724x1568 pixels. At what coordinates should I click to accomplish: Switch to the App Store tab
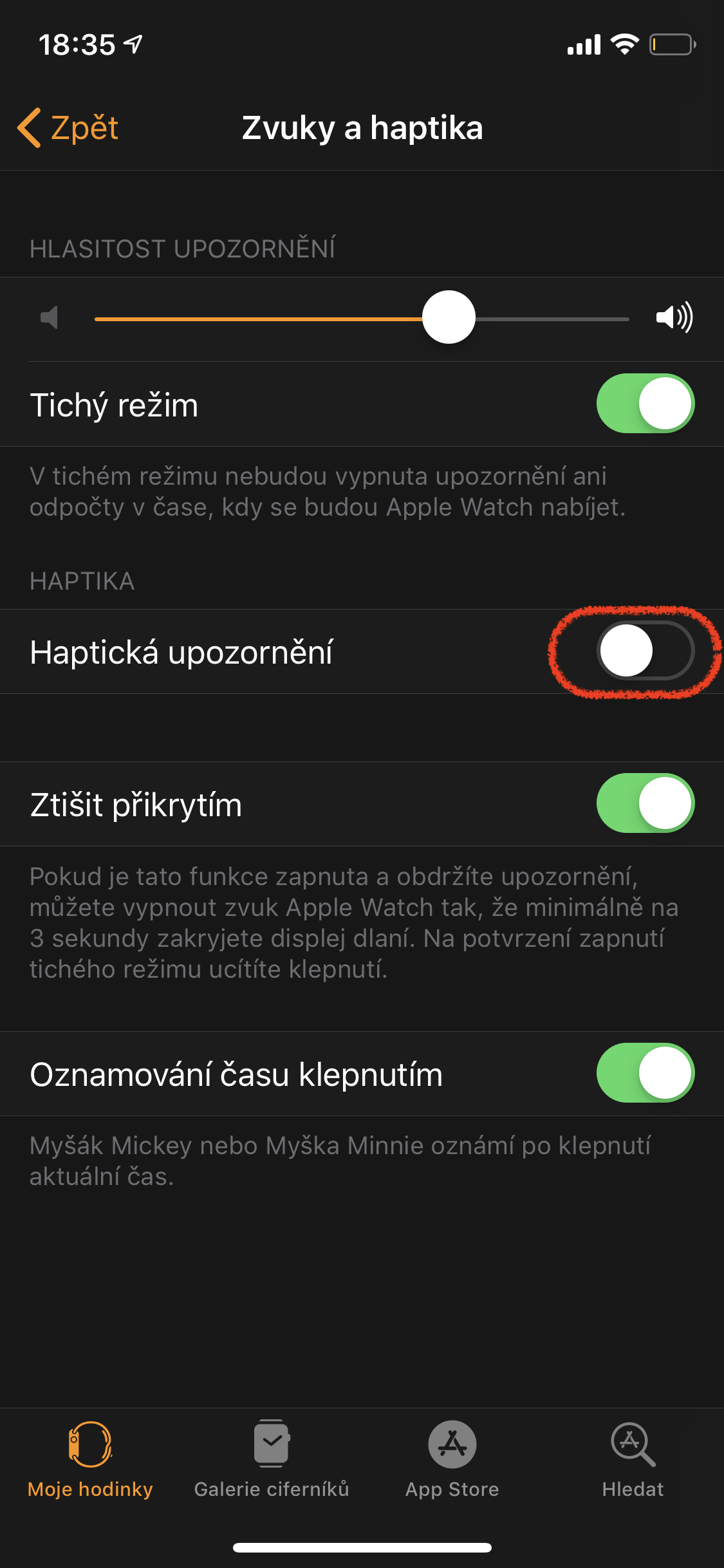(452, 1459)
